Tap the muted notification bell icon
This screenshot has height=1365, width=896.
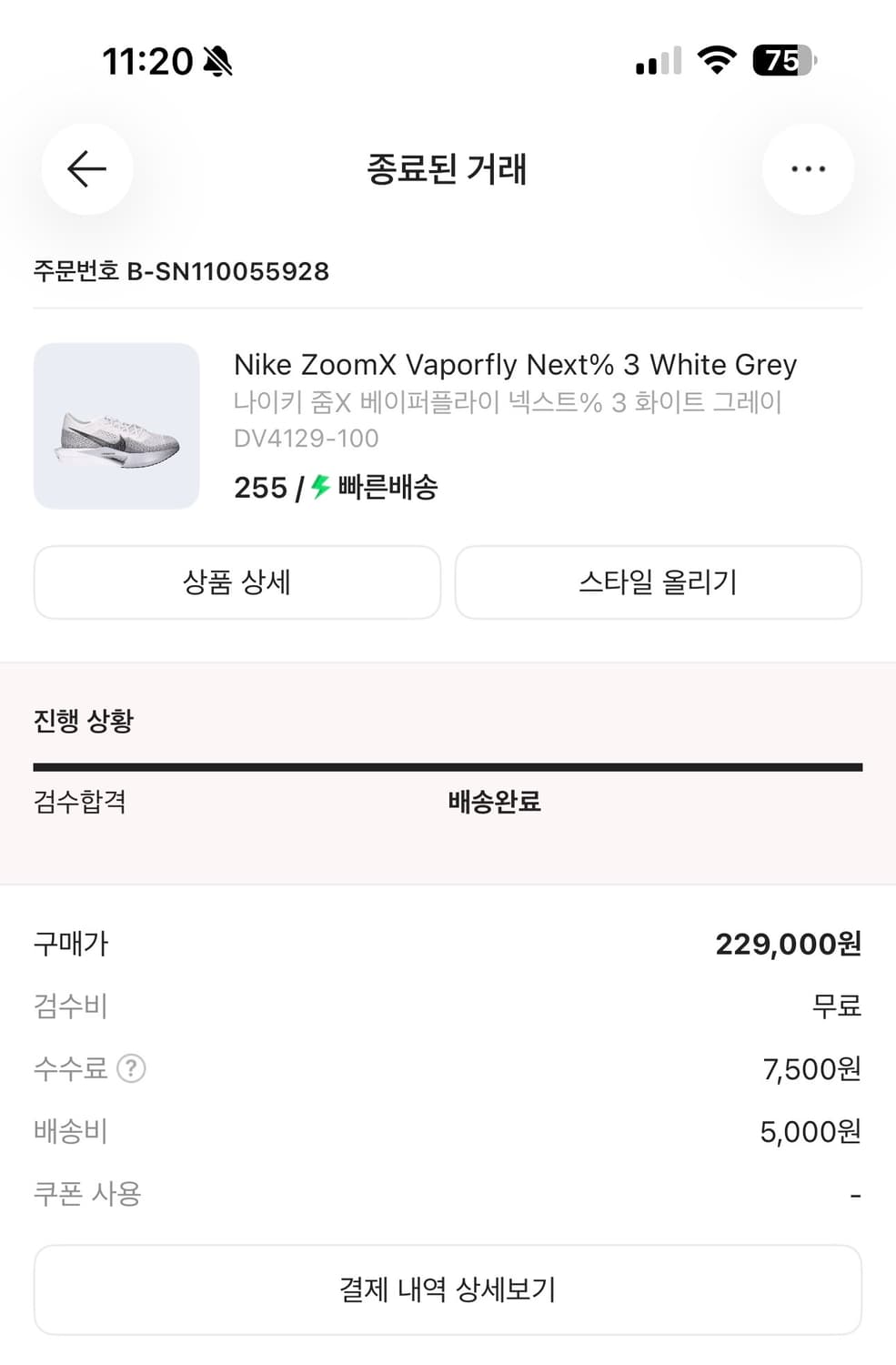click(x=216, y=60)
